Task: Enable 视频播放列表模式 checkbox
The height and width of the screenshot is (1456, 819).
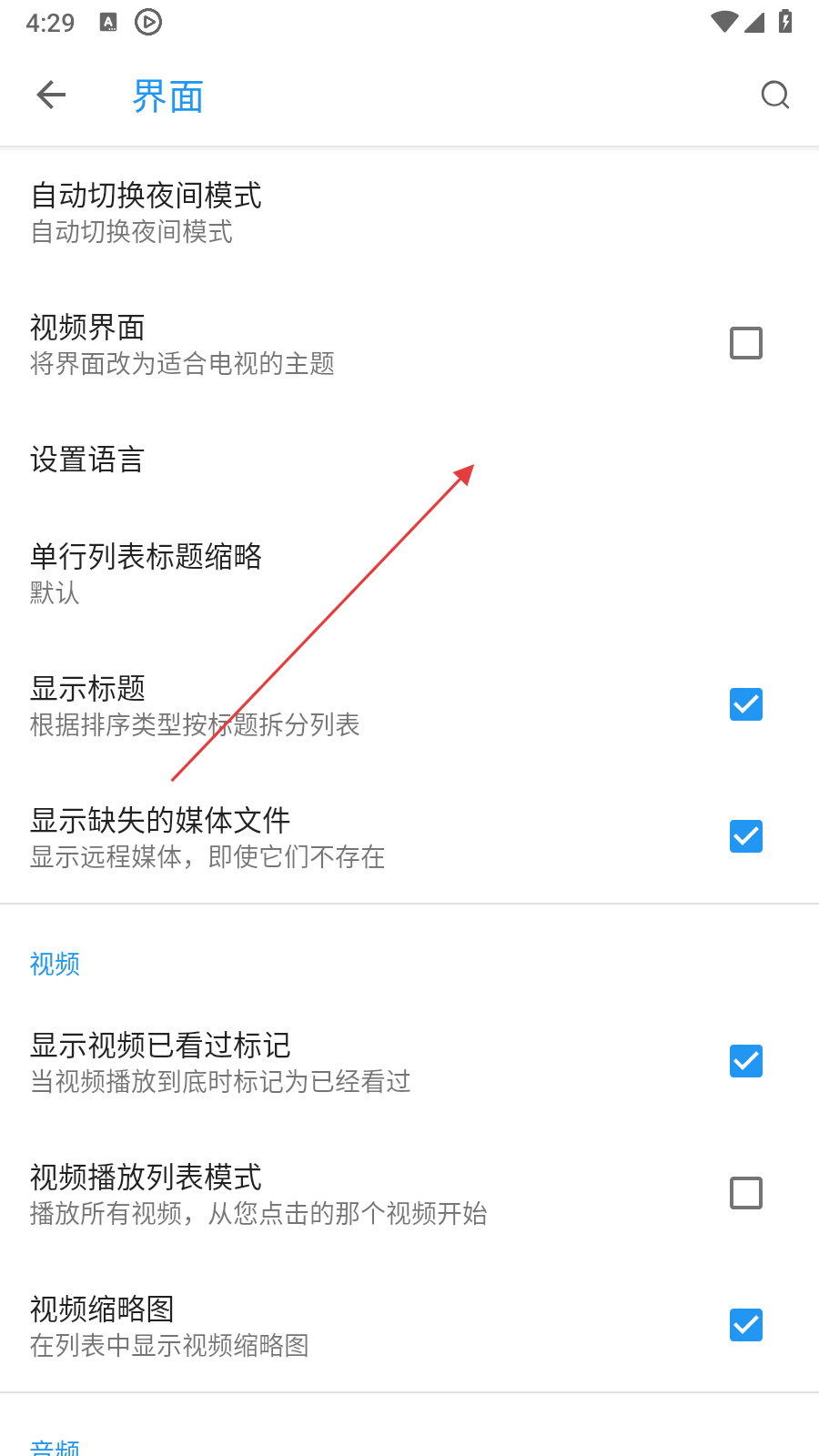Action: 745,1193
